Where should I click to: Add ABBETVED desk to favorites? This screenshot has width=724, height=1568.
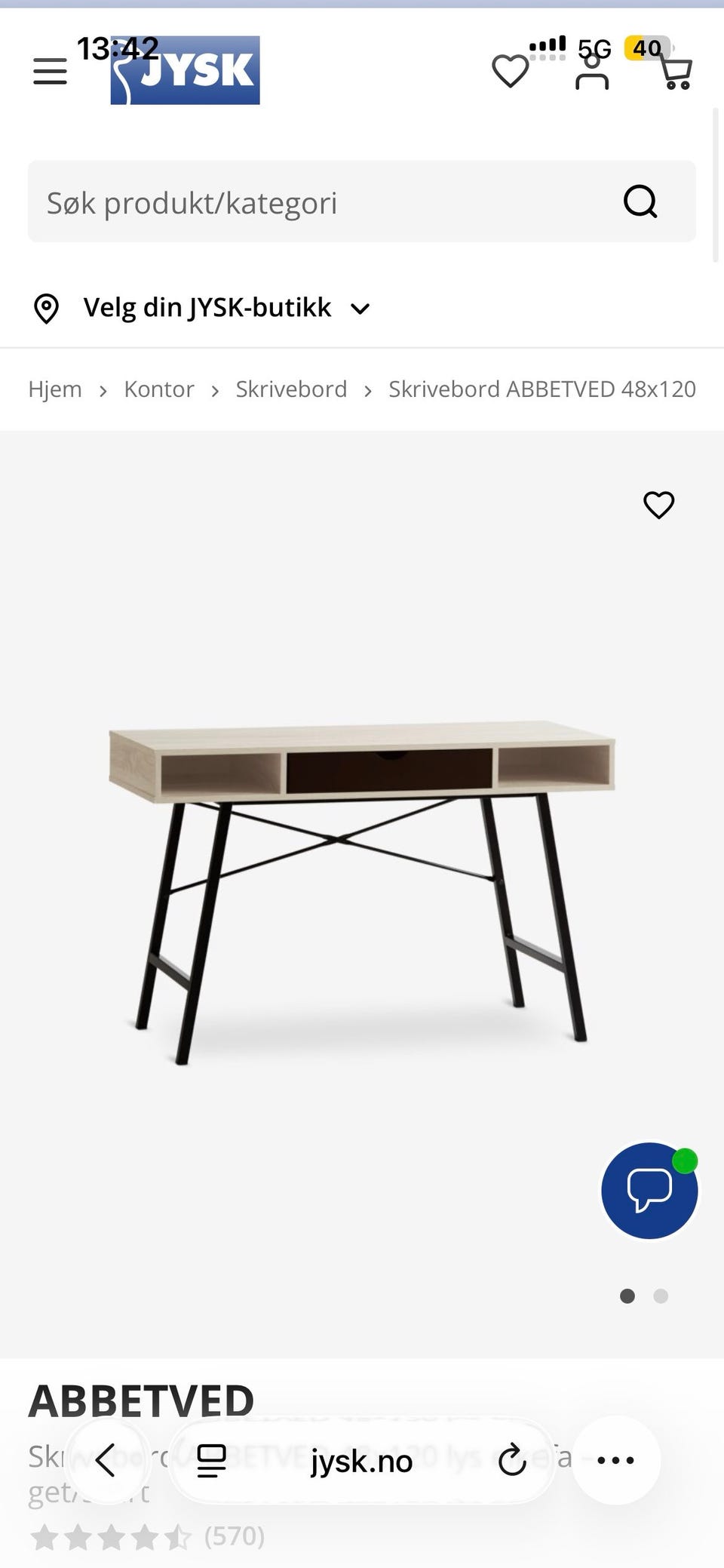(x=658, y=505)
